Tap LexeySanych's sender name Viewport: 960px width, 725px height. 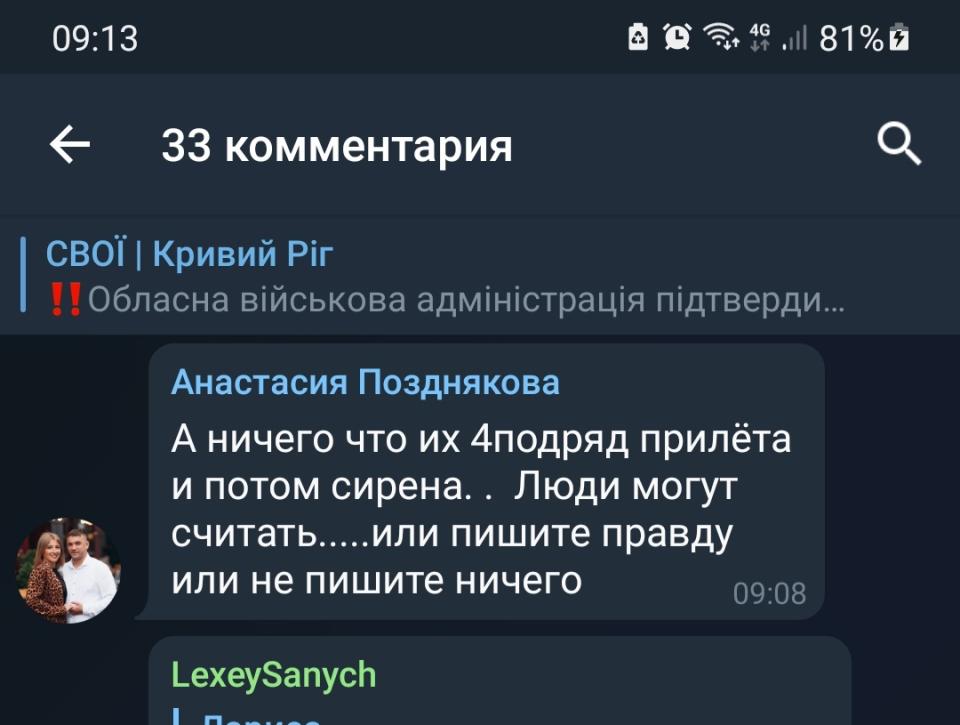273,674
